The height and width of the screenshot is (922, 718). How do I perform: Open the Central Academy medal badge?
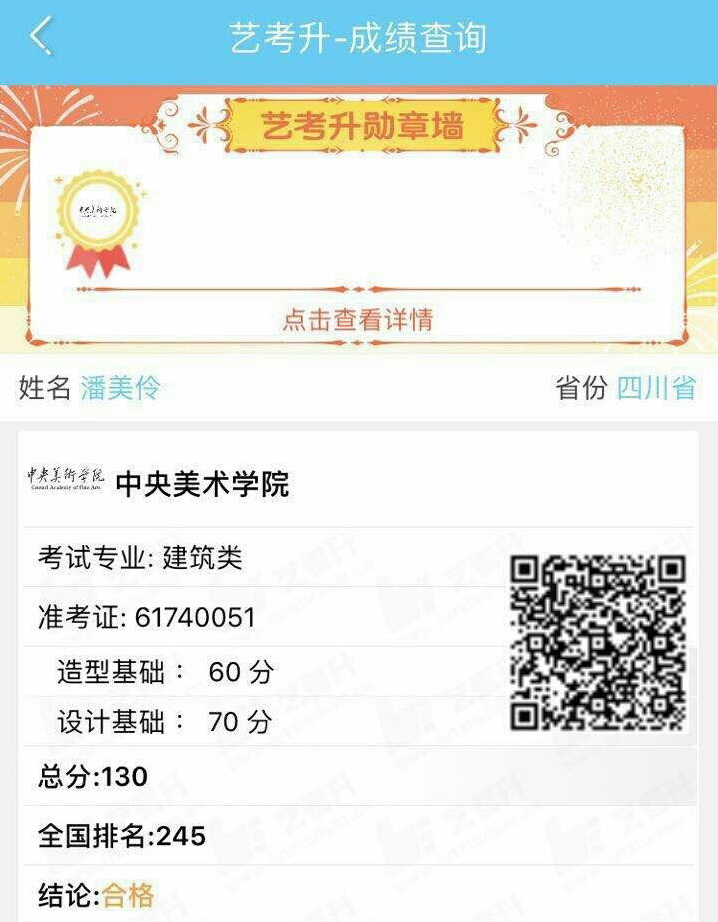tap(97, 222)
